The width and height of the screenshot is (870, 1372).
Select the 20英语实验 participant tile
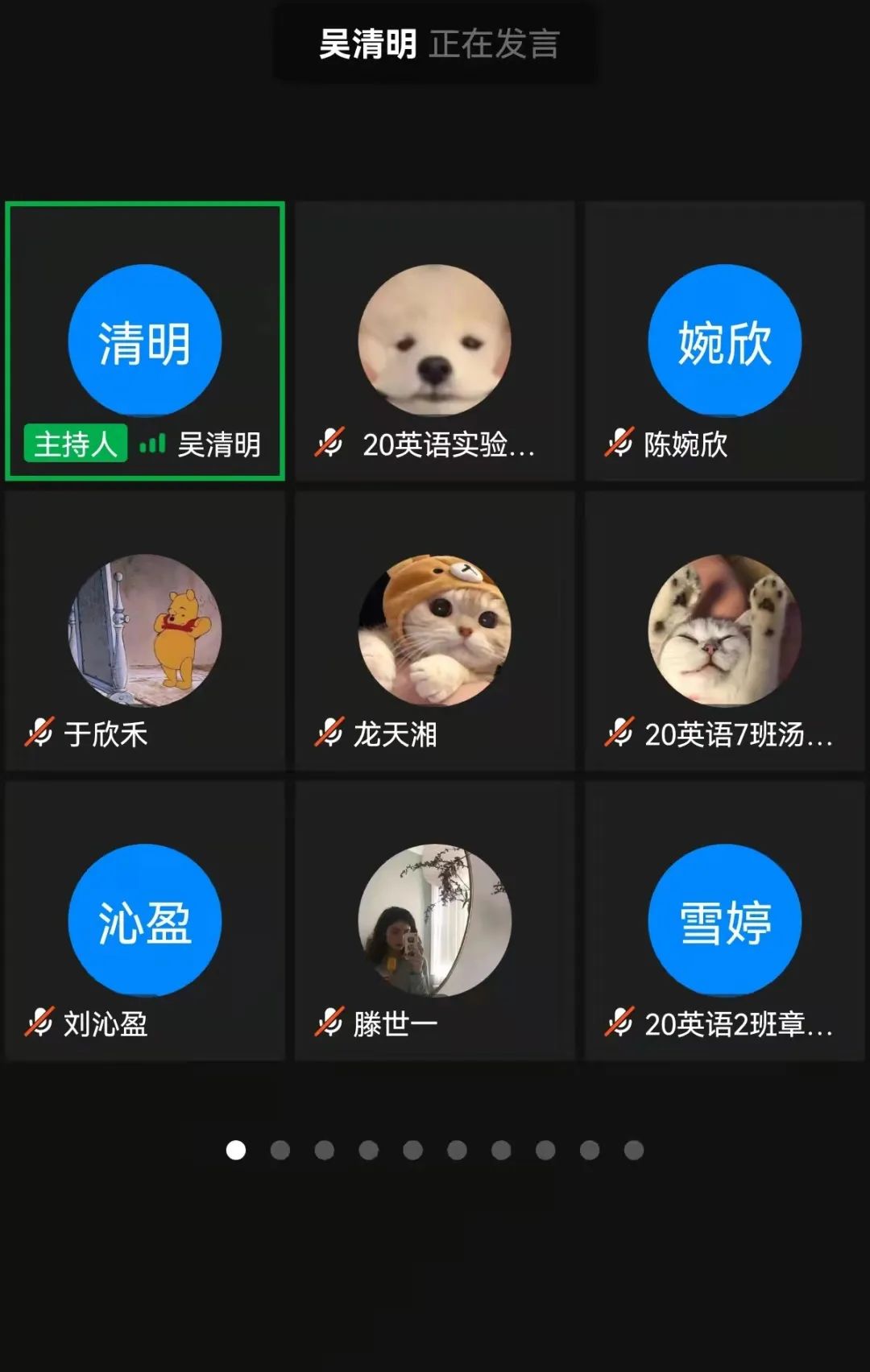pyautogui.click(x=435, y=341)
